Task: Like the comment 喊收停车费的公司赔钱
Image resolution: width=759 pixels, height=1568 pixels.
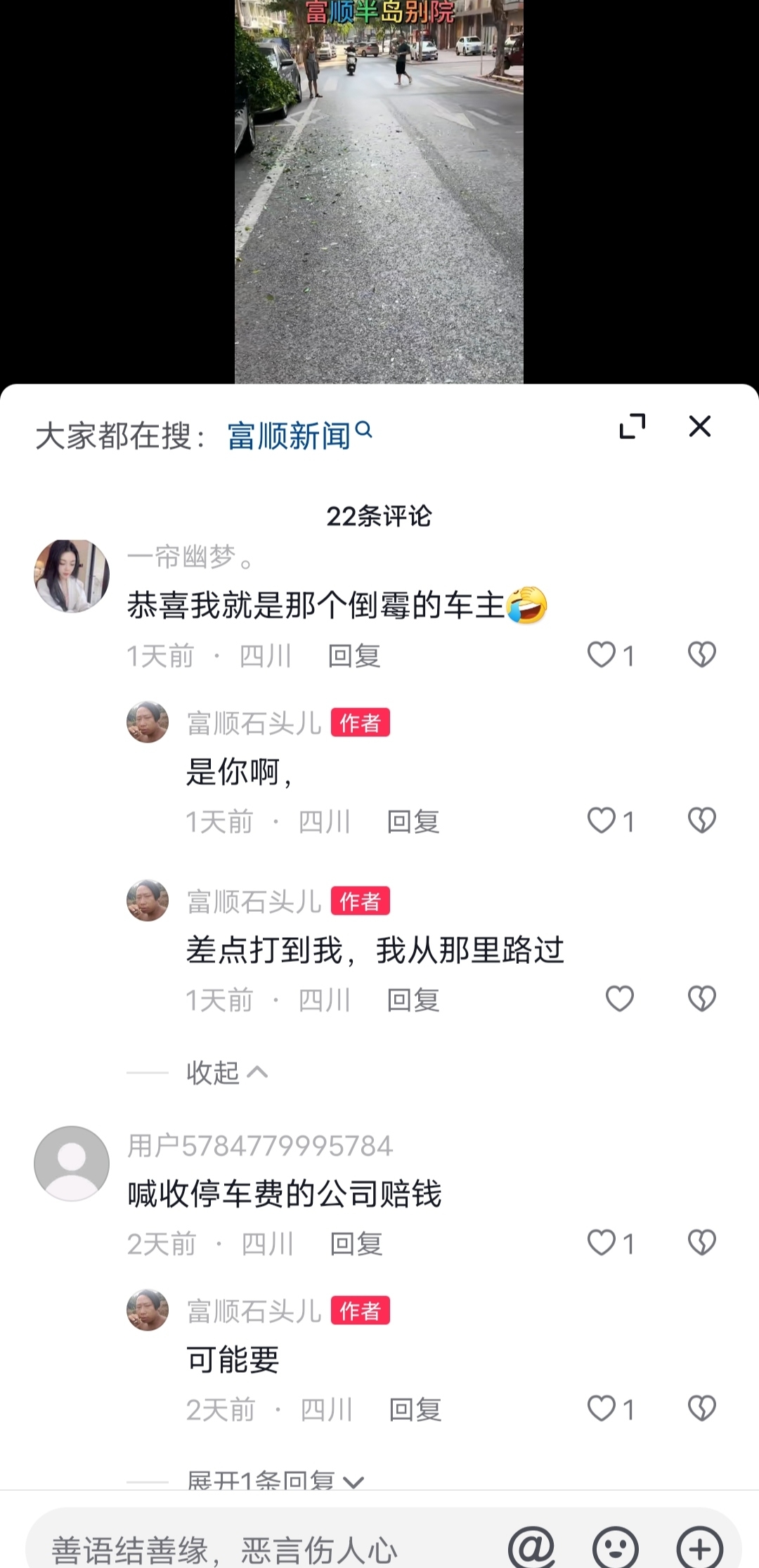Action: click(x=602, y=1243)
